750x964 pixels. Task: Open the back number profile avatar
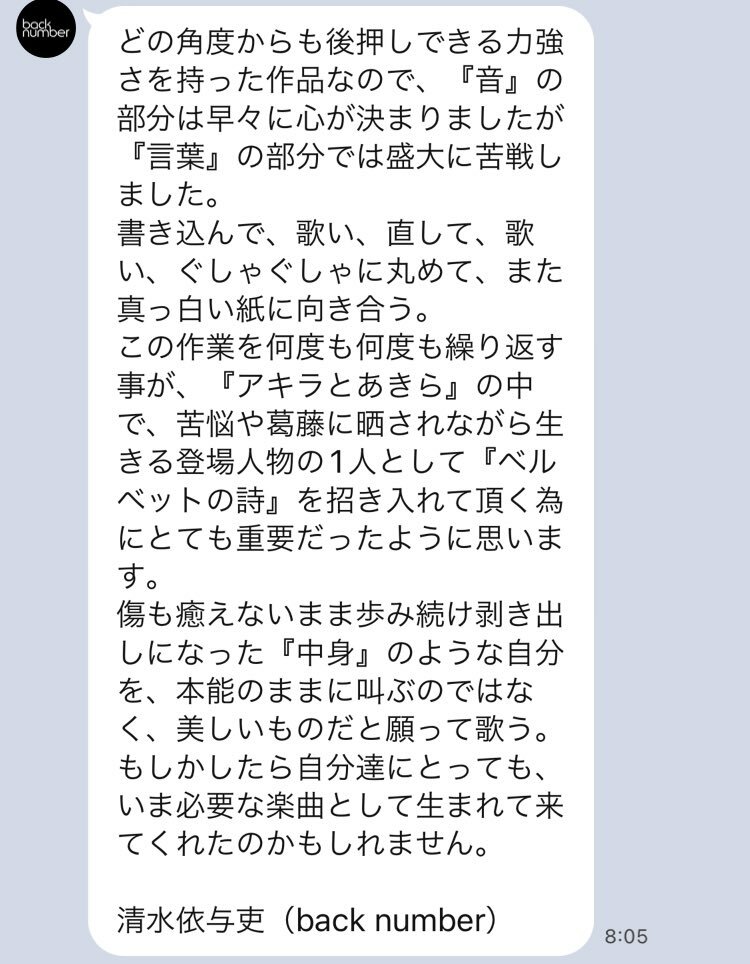click(x=44, y=37)
